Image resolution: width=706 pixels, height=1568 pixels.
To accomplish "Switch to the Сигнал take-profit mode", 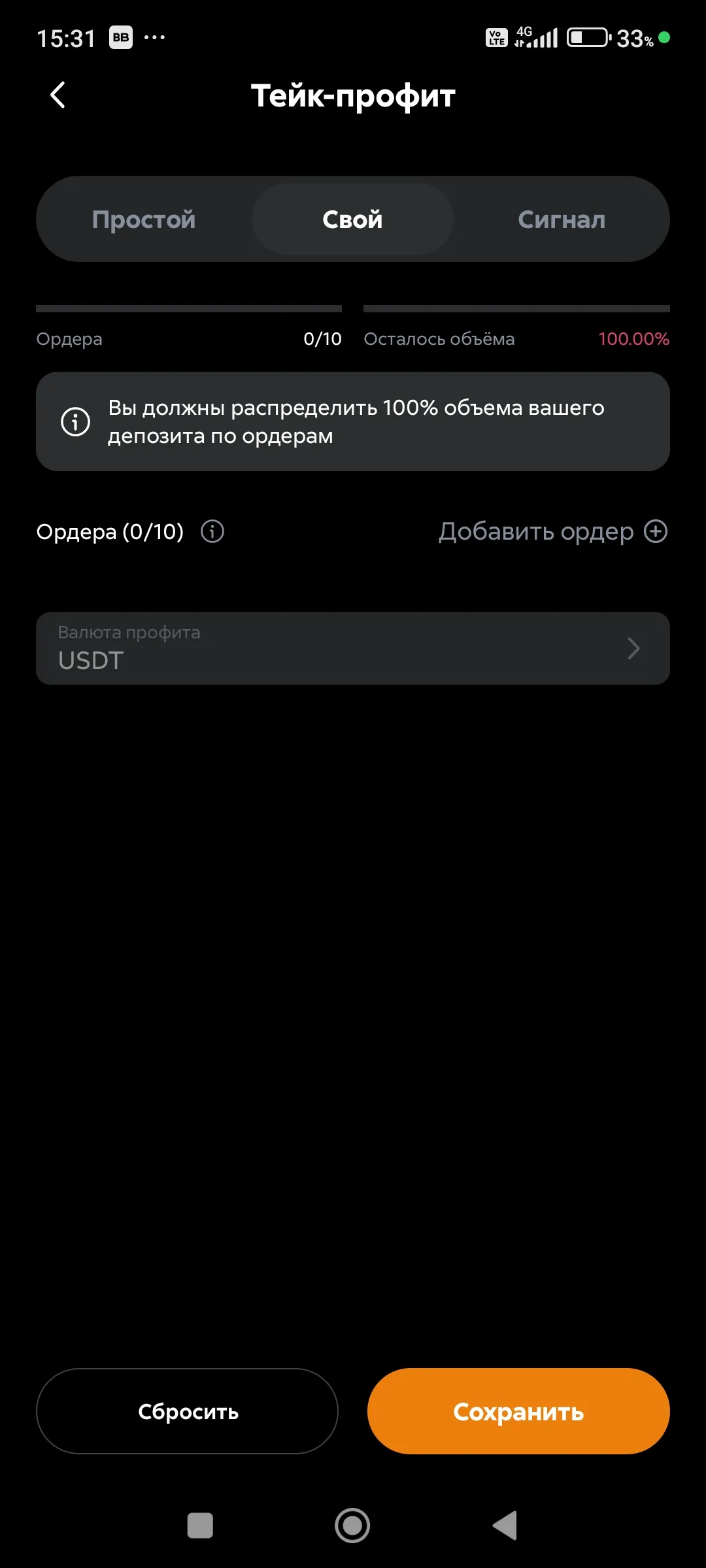I will 560,219.
